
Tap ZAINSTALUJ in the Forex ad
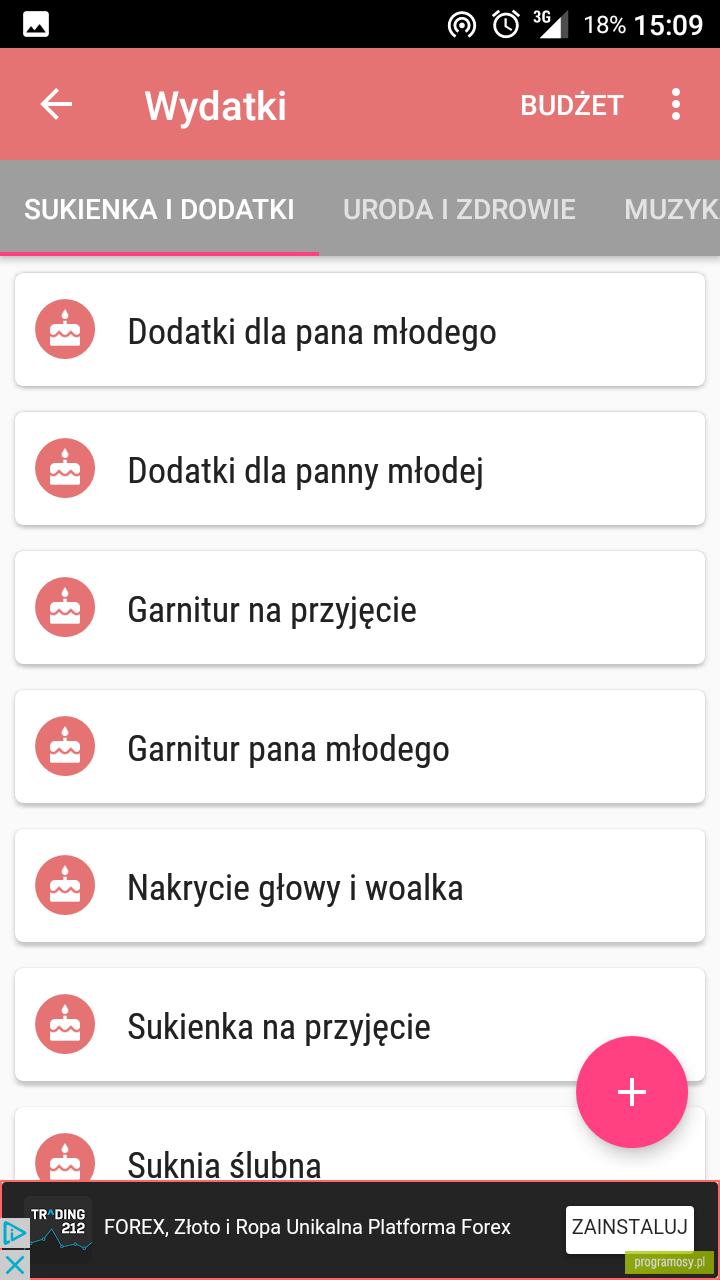(630, 1228)
